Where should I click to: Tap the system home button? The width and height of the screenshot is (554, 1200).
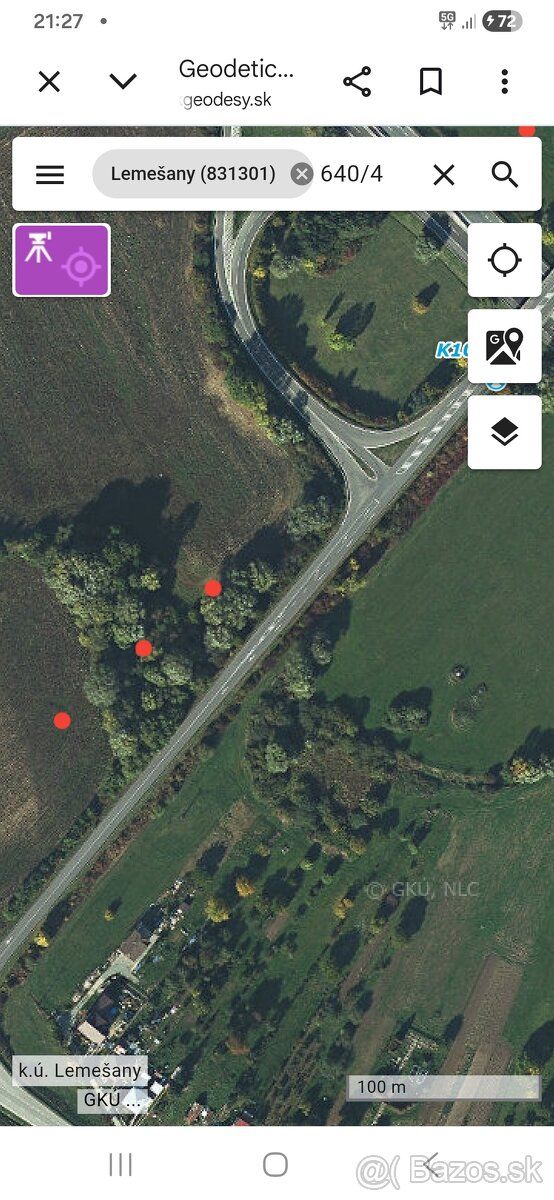click(276, 1164)
